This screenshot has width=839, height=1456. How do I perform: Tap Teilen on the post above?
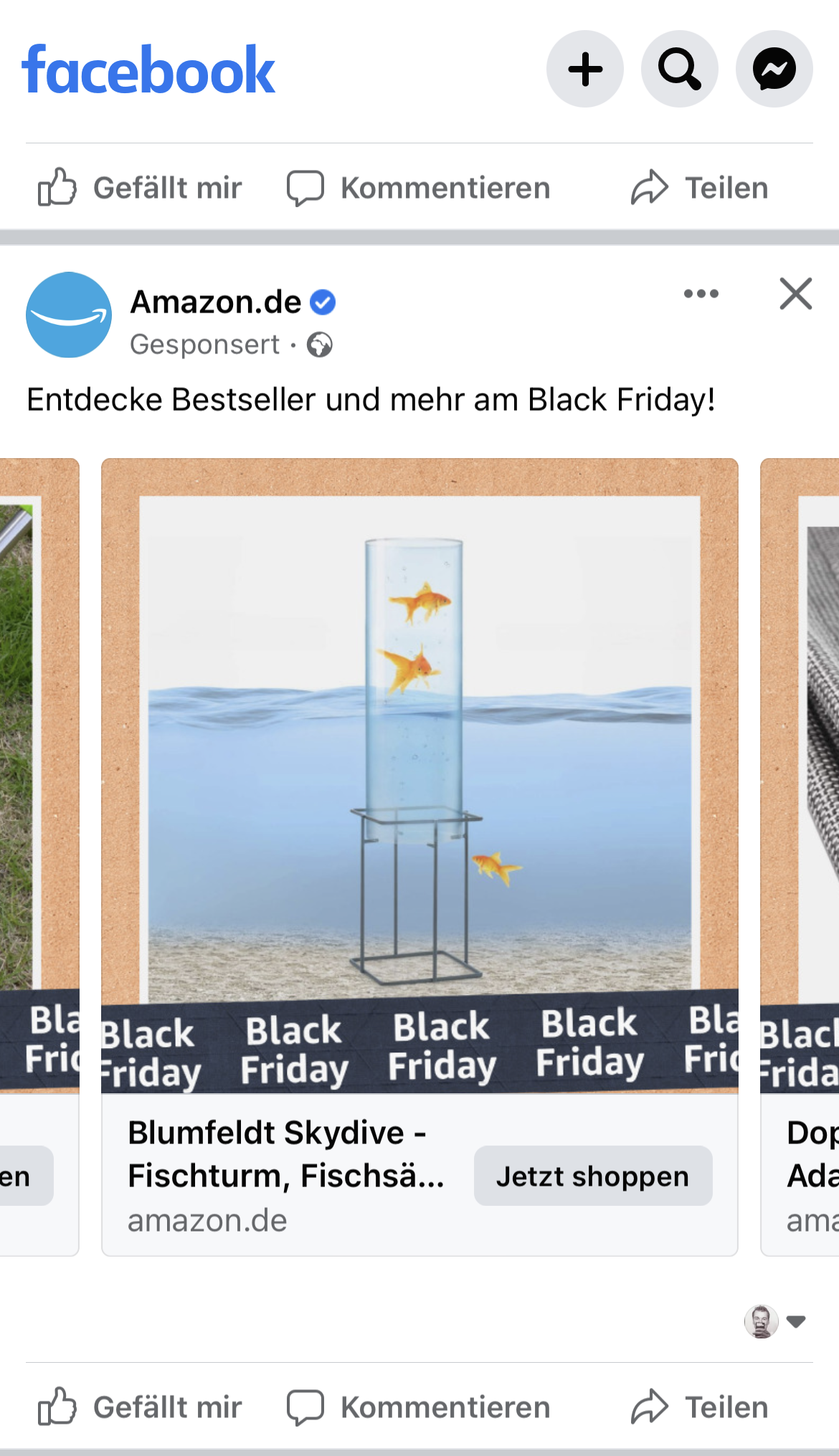click(x=700, y=188)
